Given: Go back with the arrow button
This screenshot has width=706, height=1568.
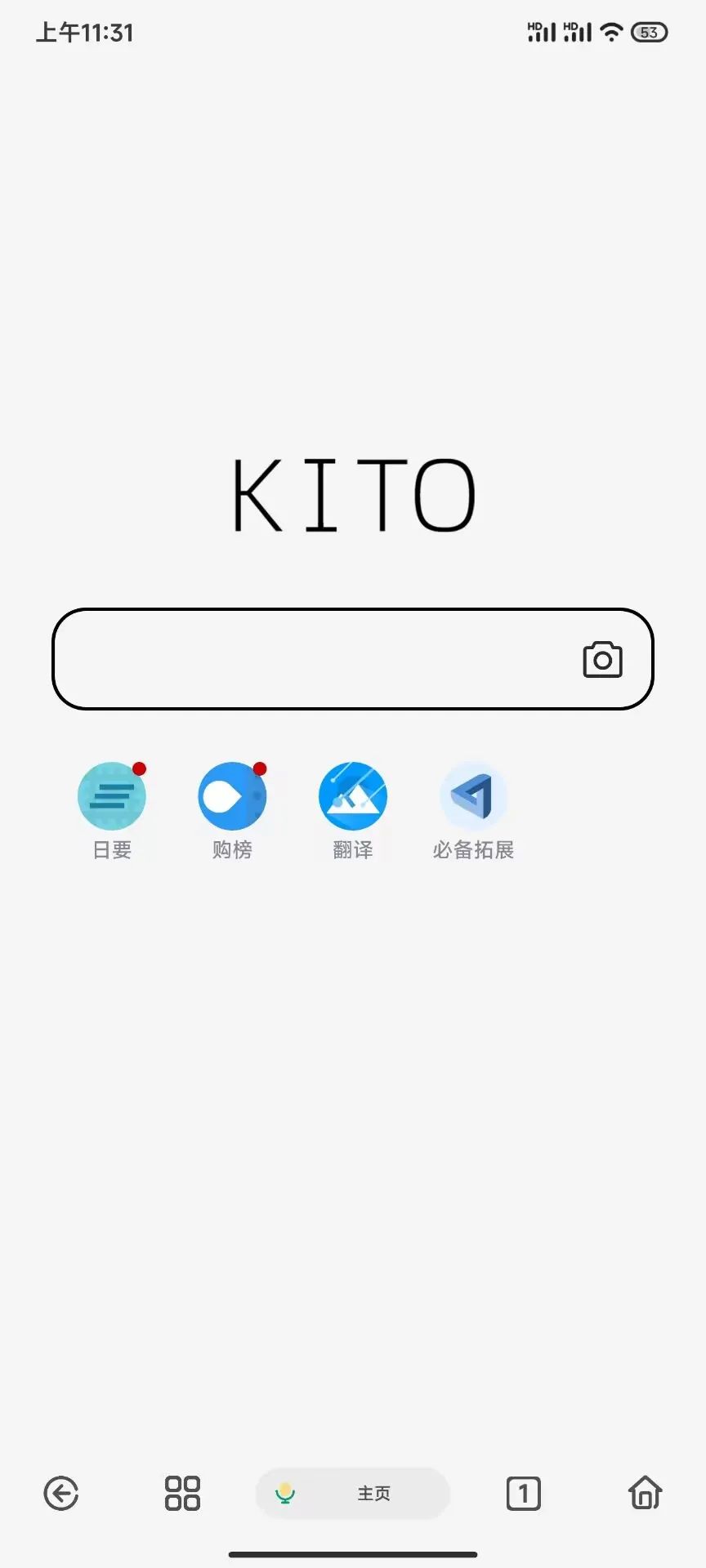Looking at the screenshot, I should click(x=61, y=1494).
